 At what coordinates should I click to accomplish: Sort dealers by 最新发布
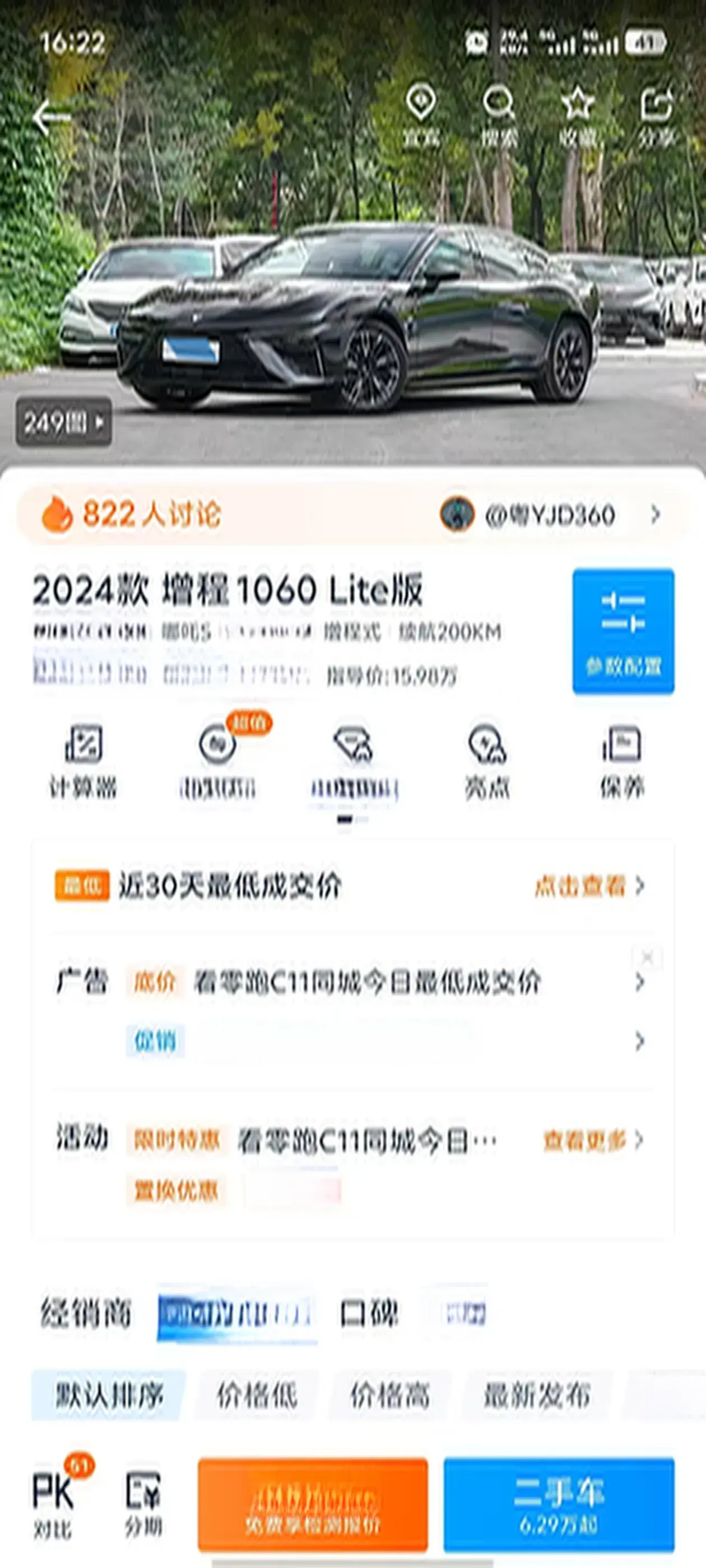coord(537,1396)
